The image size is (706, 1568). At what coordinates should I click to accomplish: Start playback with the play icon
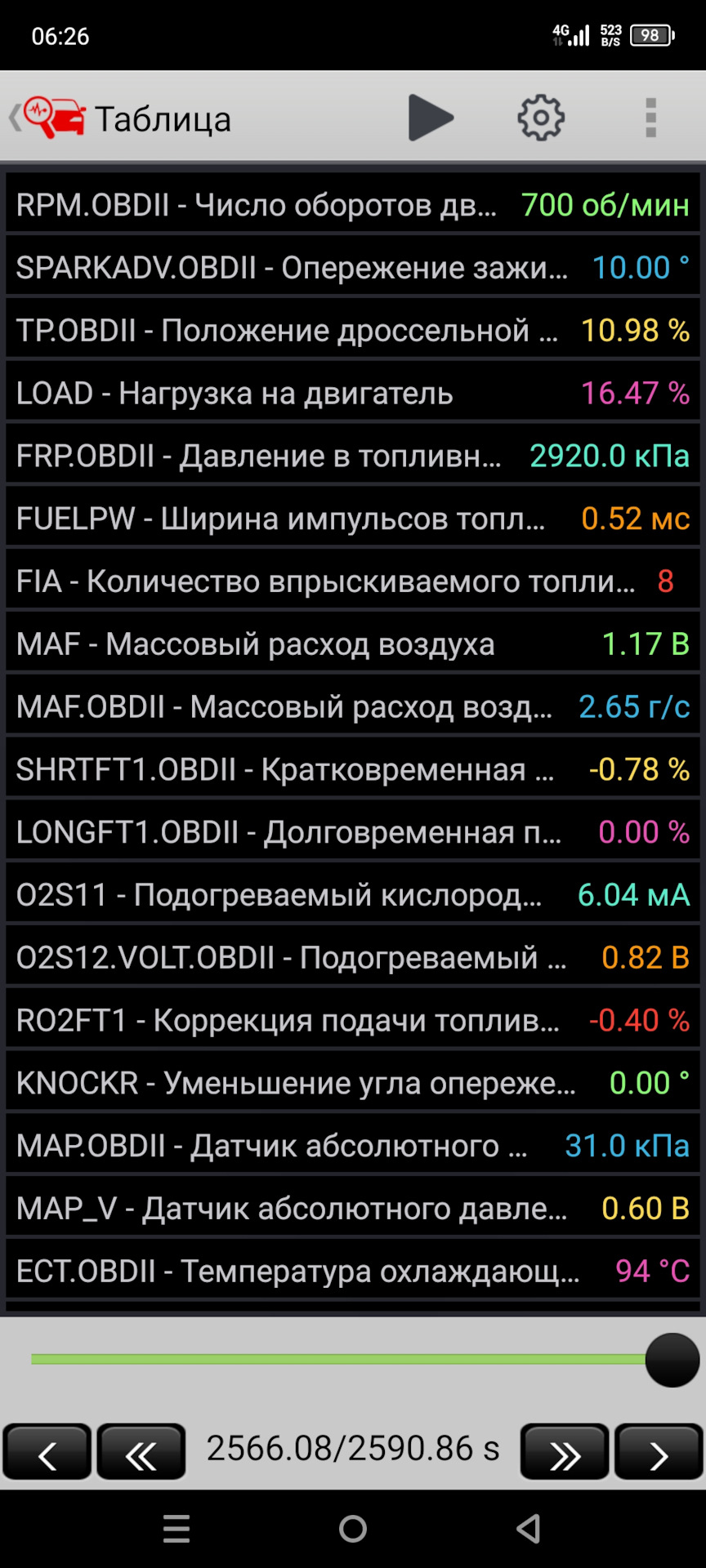pyautogui.click(x=431, y=118)
